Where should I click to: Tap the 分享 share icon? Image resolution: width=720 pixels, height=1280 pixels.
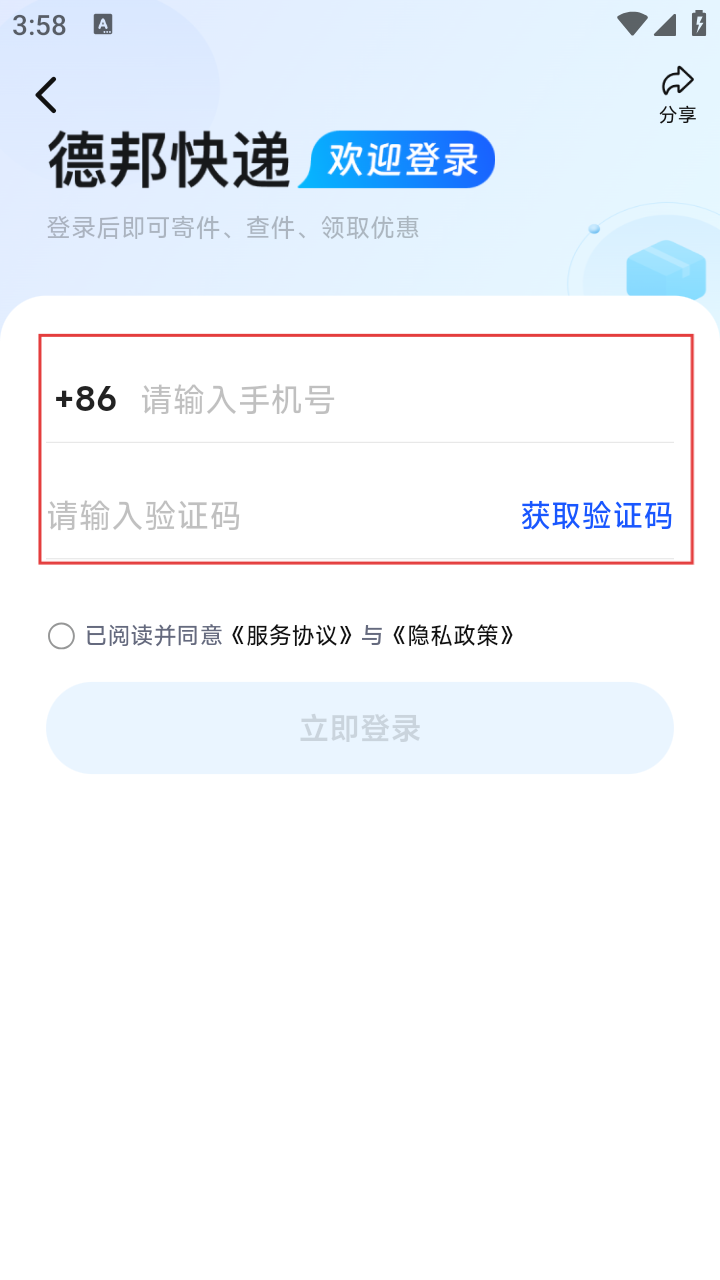point(677,94)
